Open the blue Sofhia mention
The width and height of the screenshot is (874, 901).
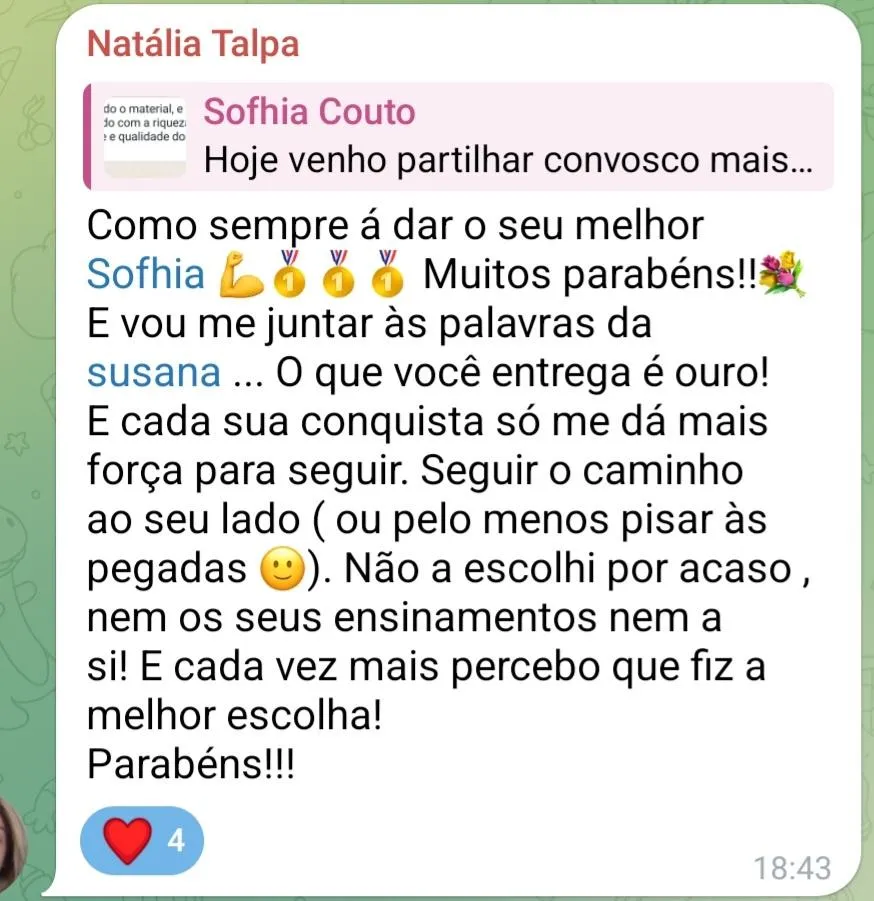(x=146, y=274)
